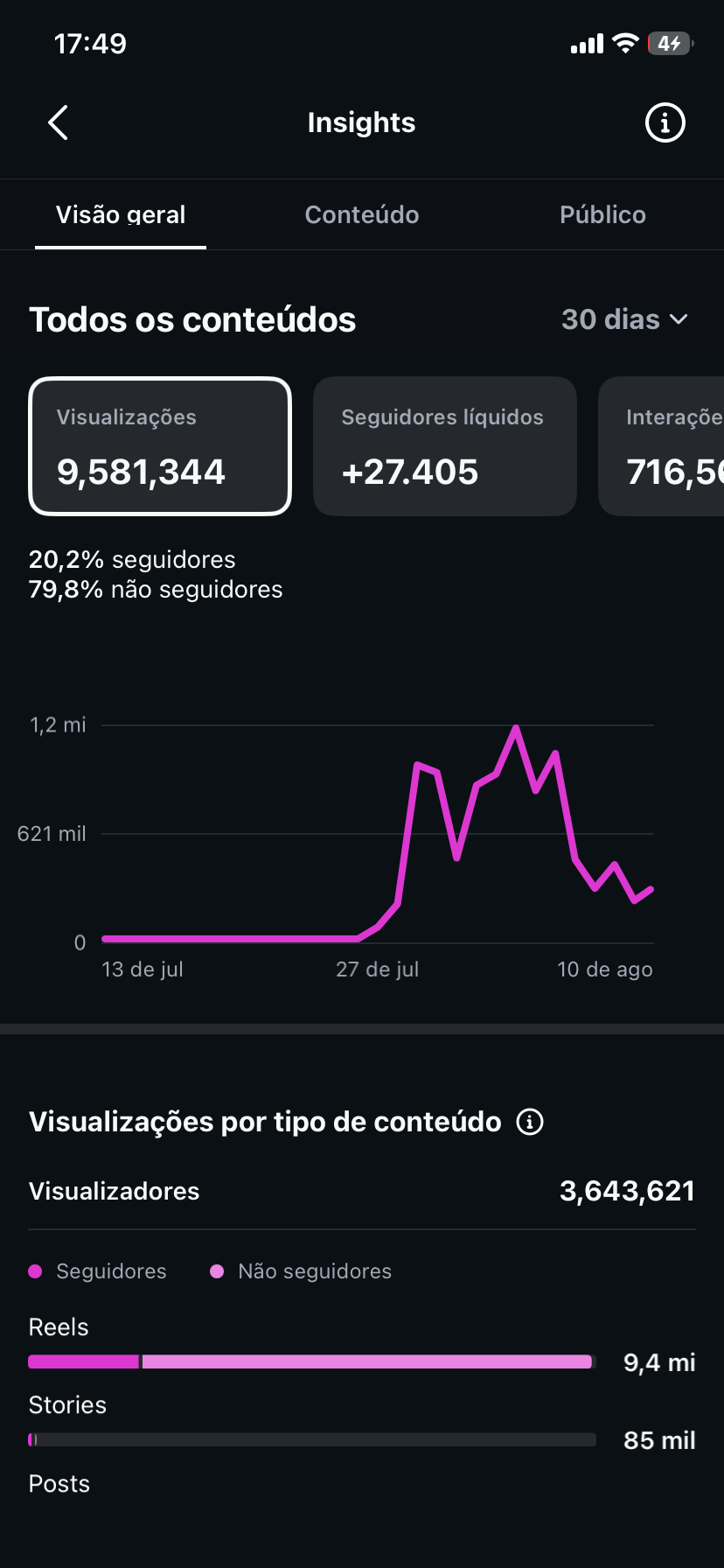Open the 30 dias period dropdown
This screenshot has width=724, height=1568.
[624, 319]
